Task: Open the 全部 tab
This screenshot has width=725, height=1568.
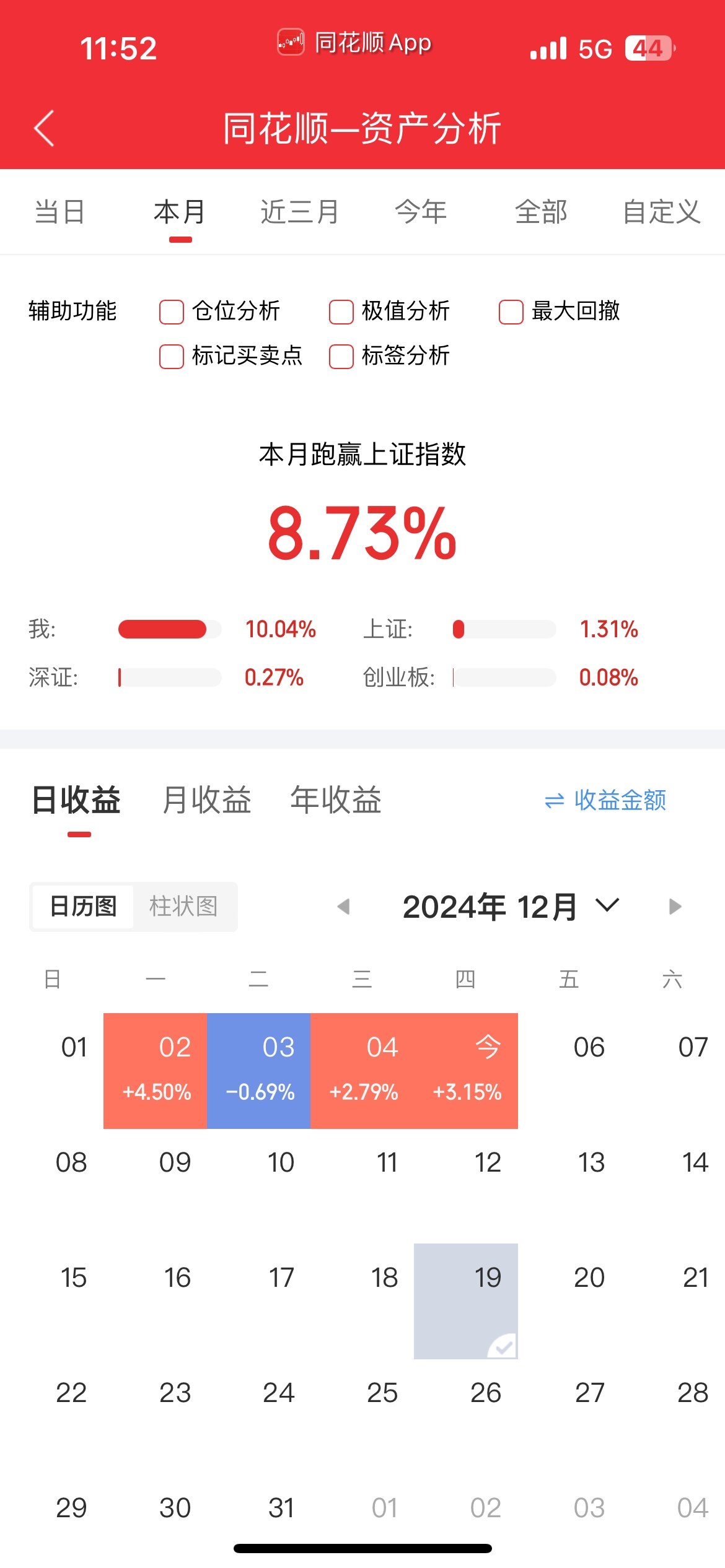Action: click(x=541, y=212)
